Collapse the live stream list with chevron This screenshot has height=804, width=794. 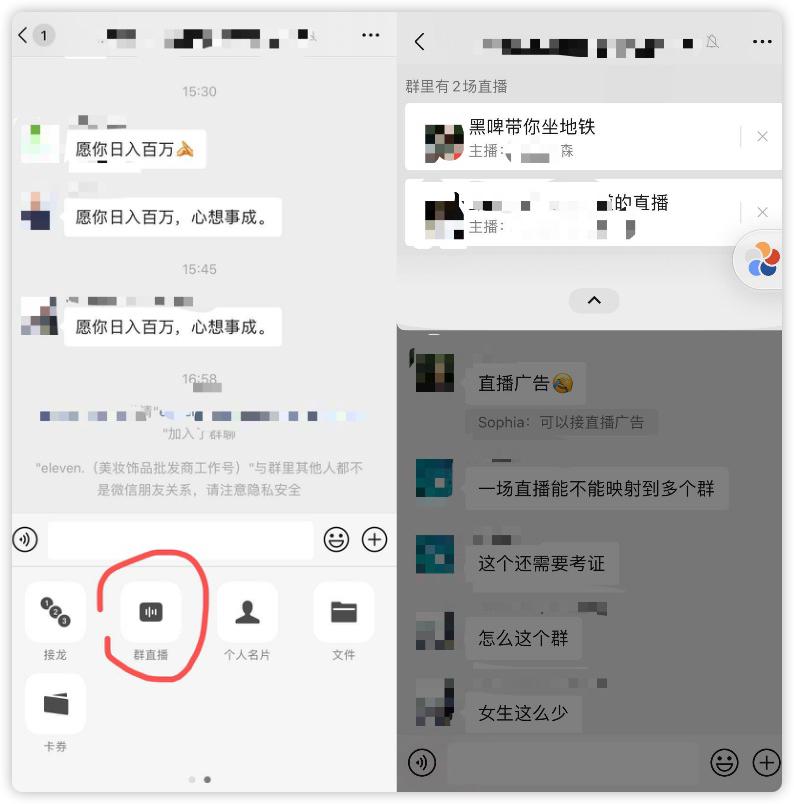[594, 300]
